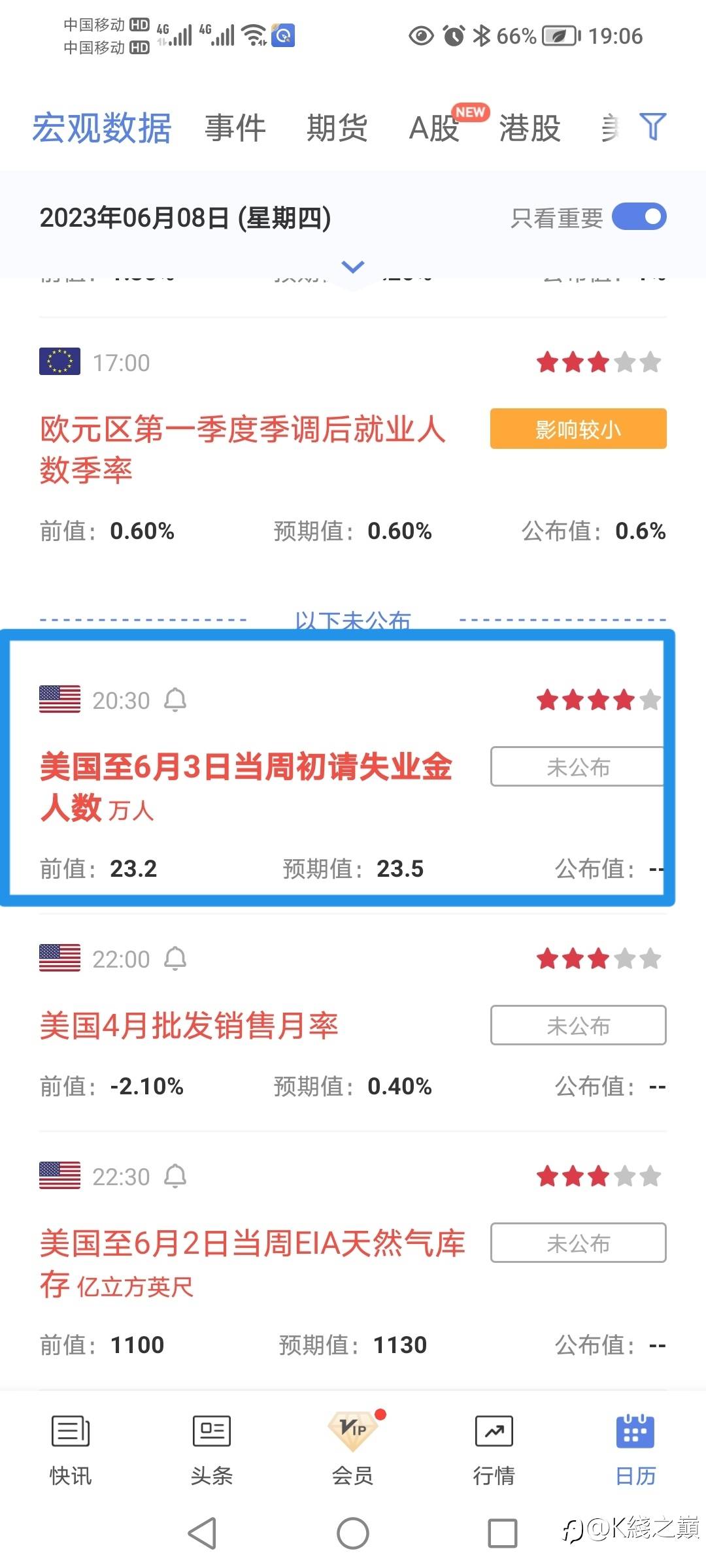Tap the 影响较小 button

click(579, 429)
